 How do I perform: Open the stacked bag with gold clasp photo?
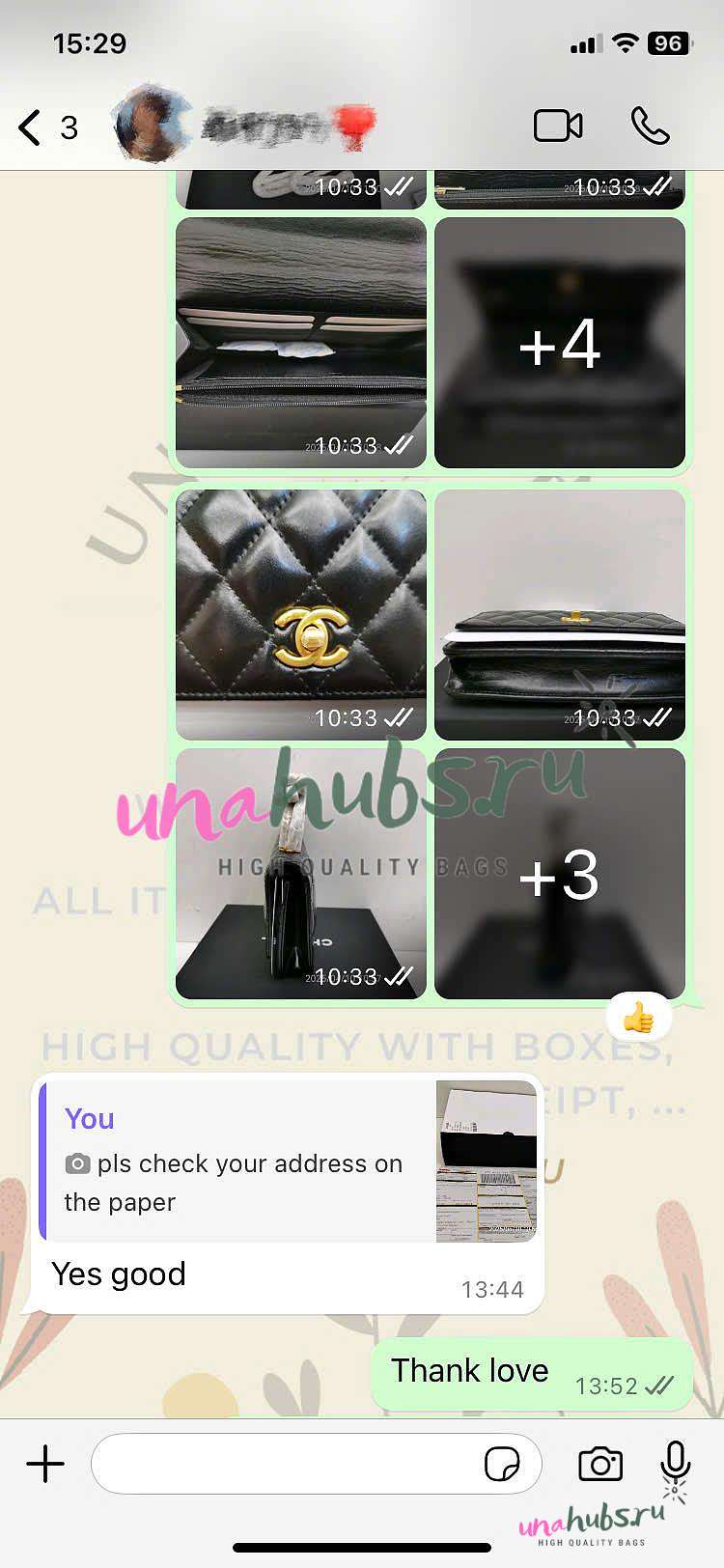[560, 615]
